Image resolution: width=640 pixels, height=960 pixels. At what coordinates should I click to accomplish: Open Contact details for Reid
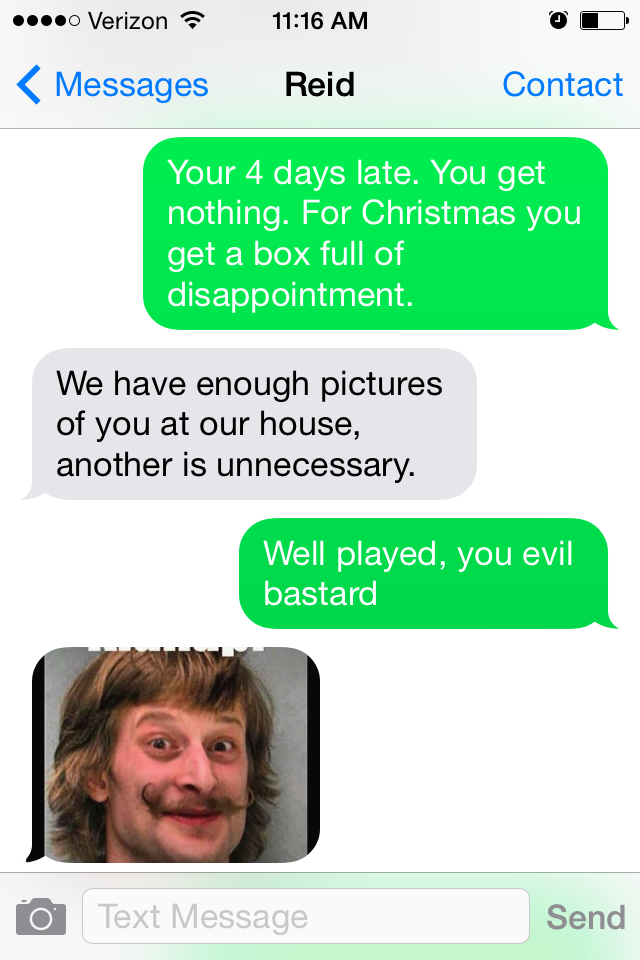562,86
